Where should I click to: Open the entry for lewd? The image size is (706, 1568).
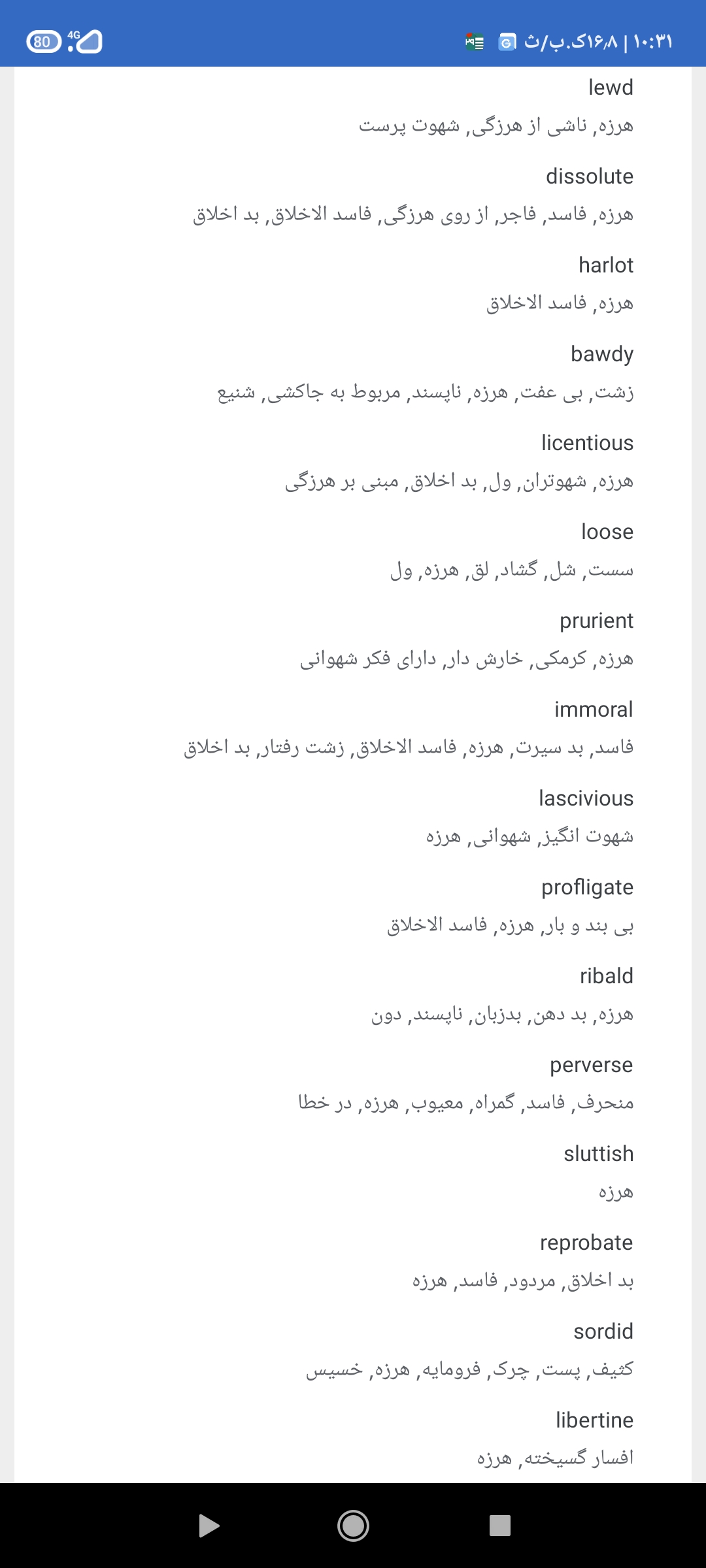click(610, 88)
